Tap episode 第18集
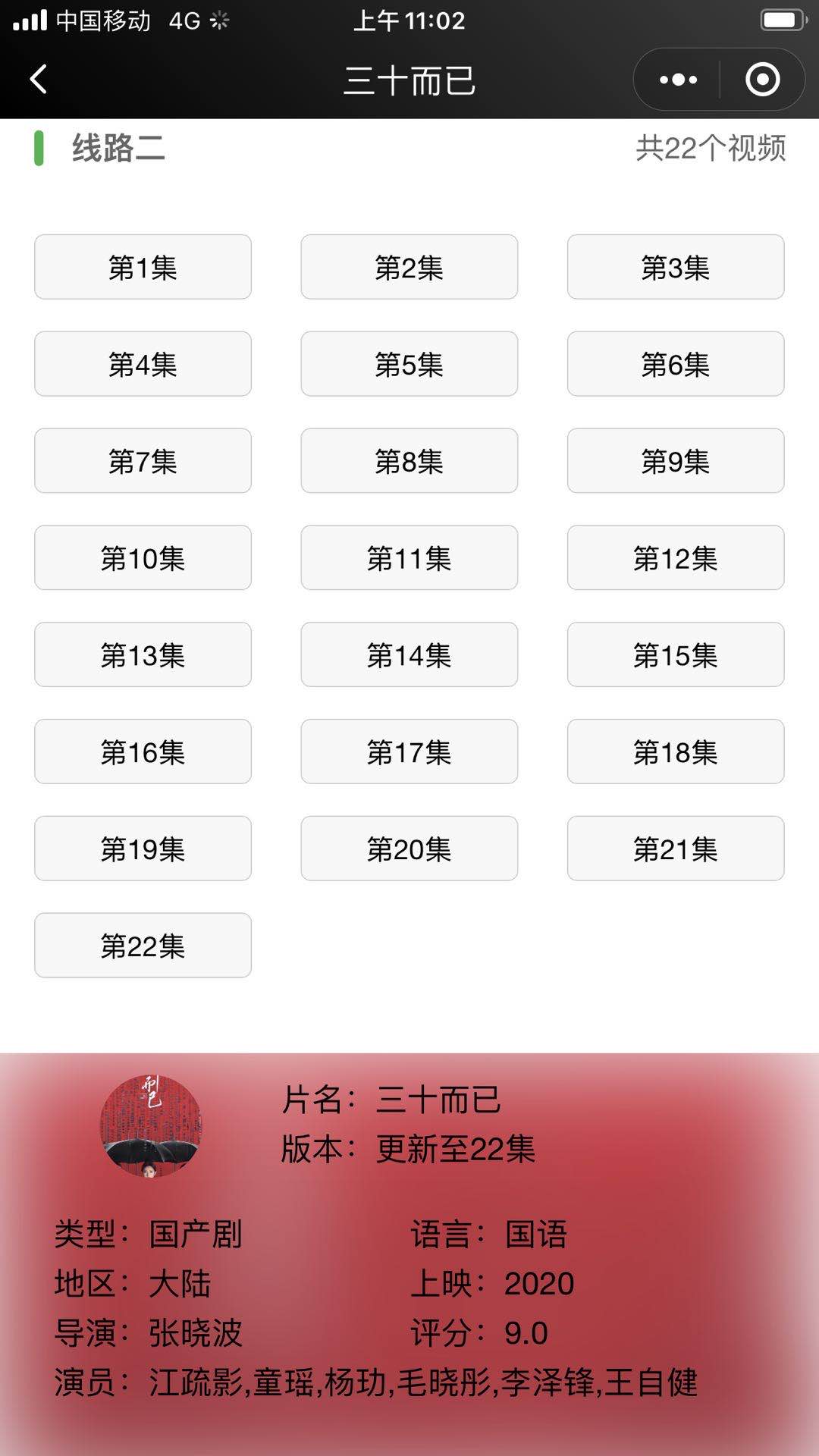 click(x=676, y=752)
